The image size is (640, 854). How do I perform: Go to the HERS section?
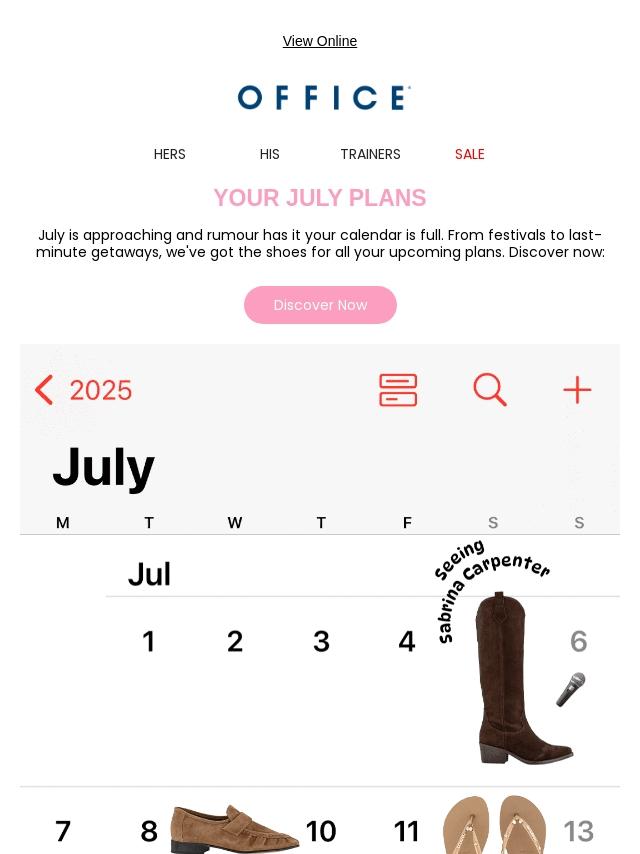click(x=170, y=154)
